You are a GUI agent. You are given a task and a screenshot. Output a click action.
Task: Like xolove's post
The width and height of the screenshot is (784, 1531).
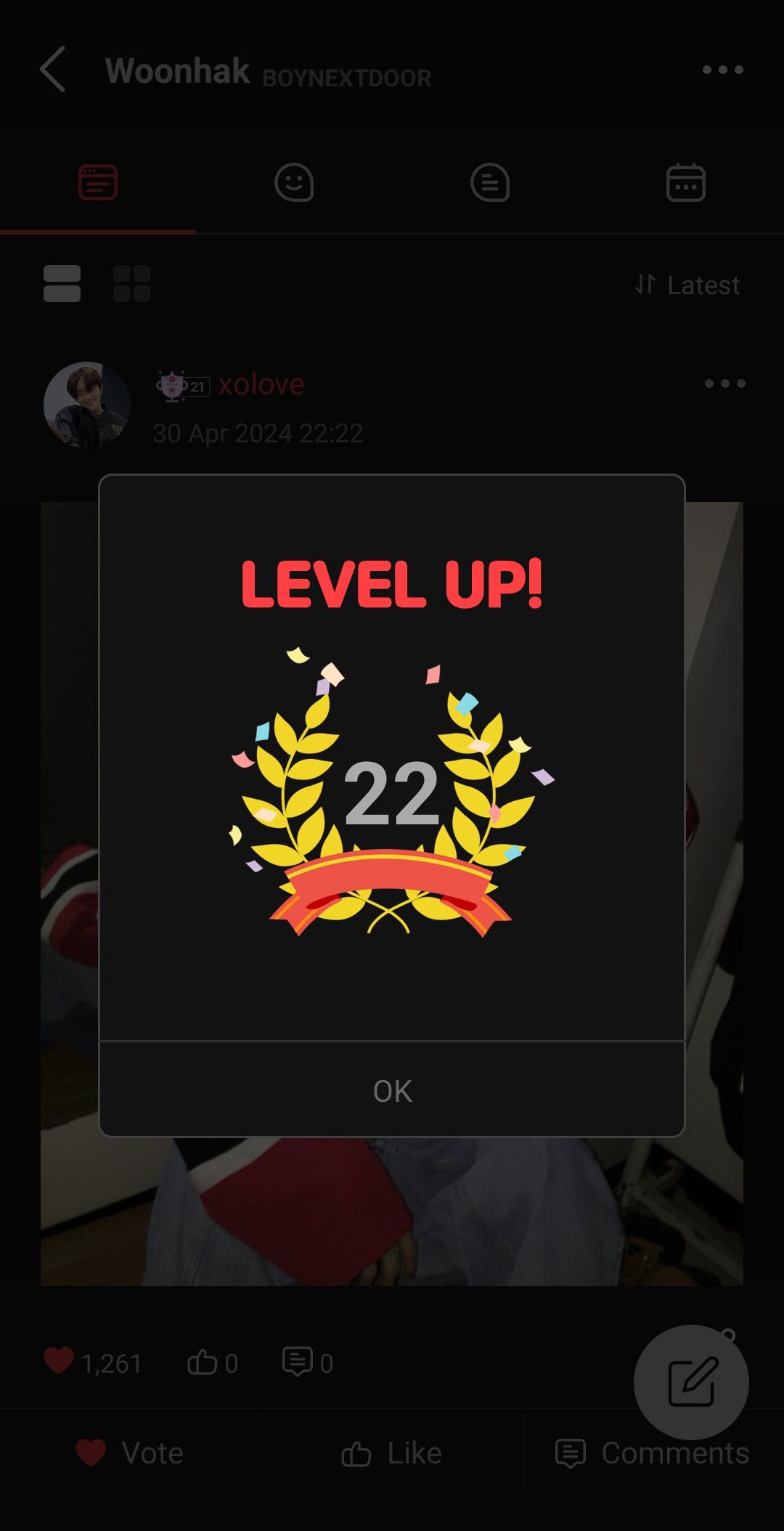pos(391,1453)
